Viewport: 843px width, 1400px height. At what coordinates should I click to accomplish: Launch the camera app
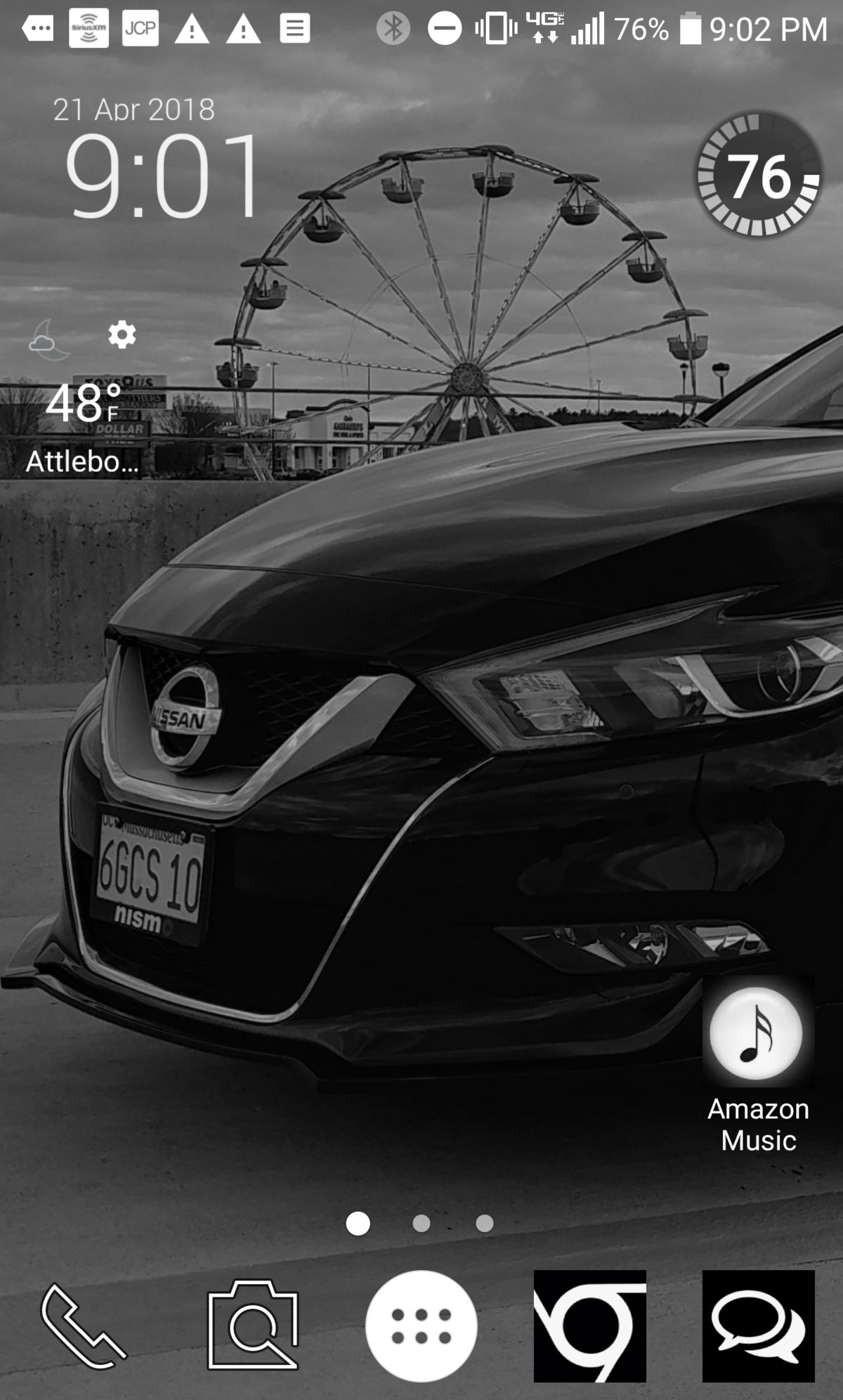(253, 1325)
